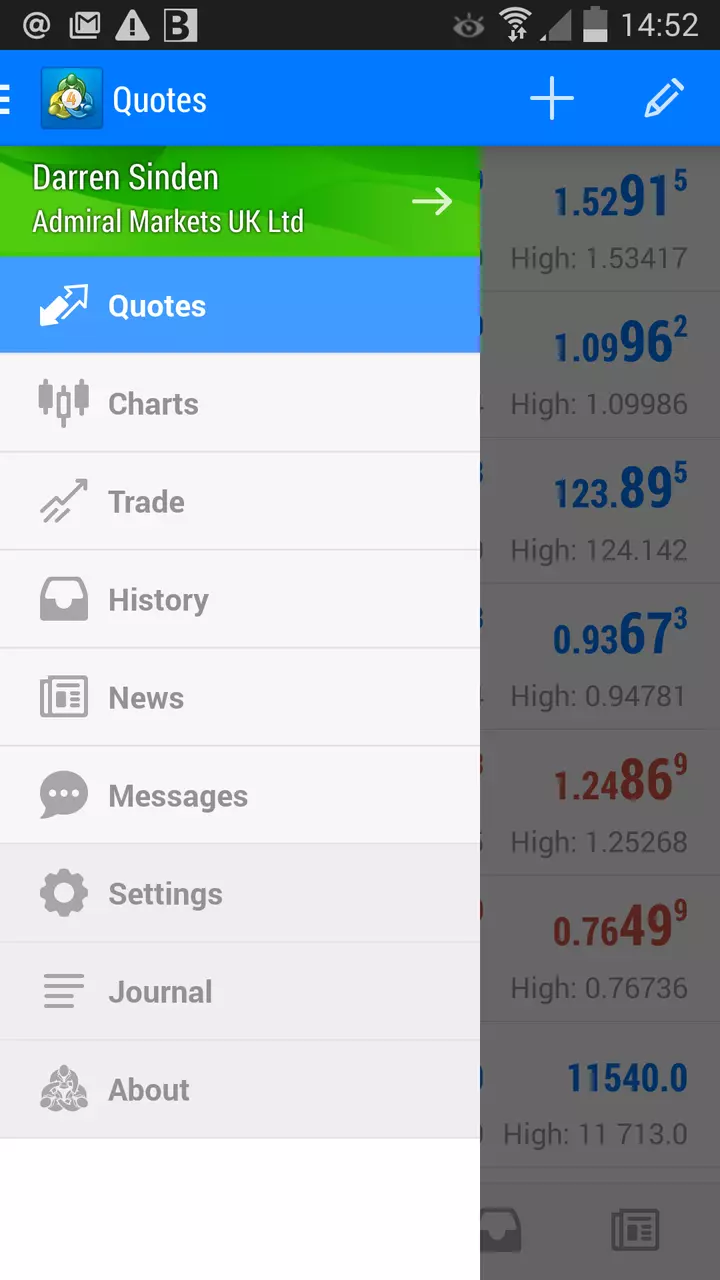Add a new symbol with the plus icon
Image resolution: width=720 pixels, height=1280 pixels.
point(552,98)
